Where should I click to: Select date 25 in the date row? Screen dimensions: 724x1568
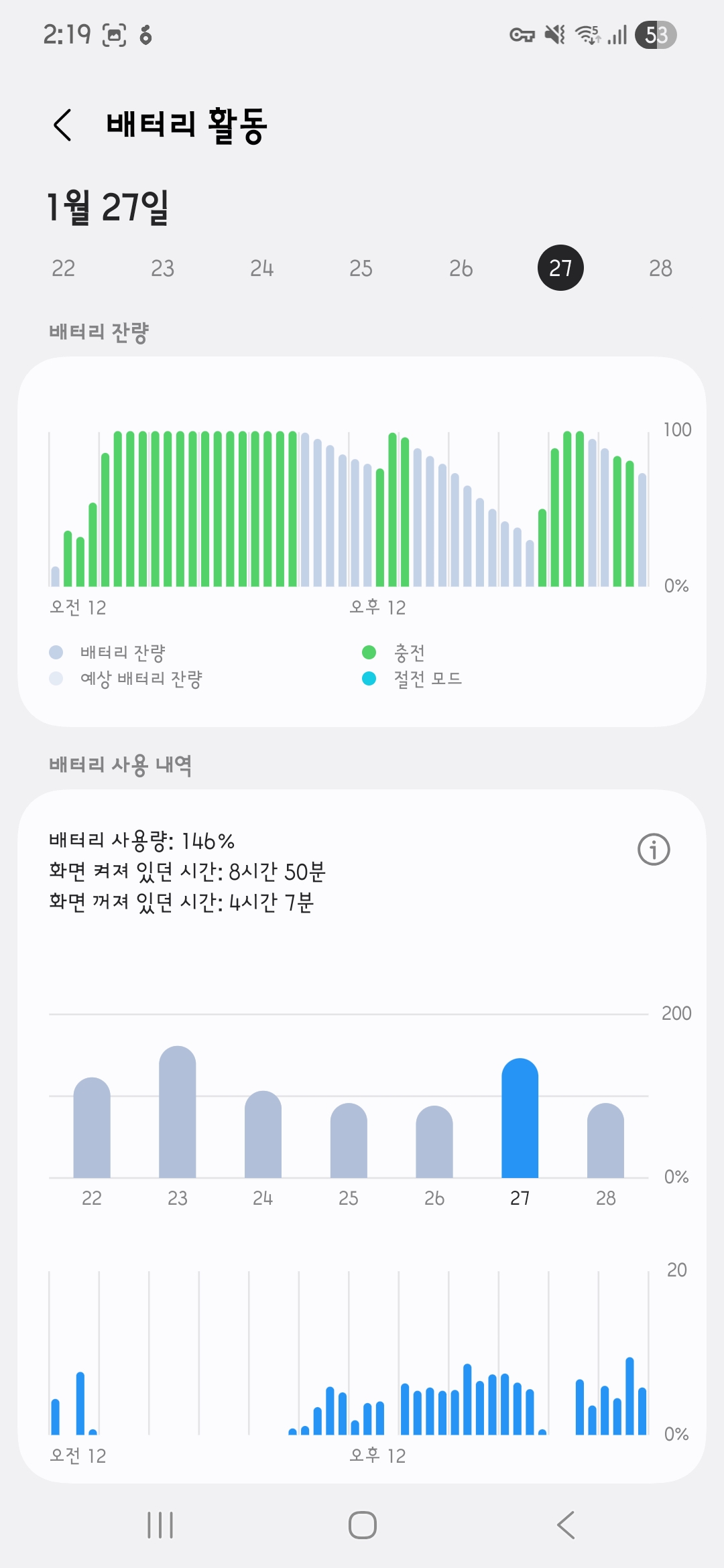(x=361, y=269)
